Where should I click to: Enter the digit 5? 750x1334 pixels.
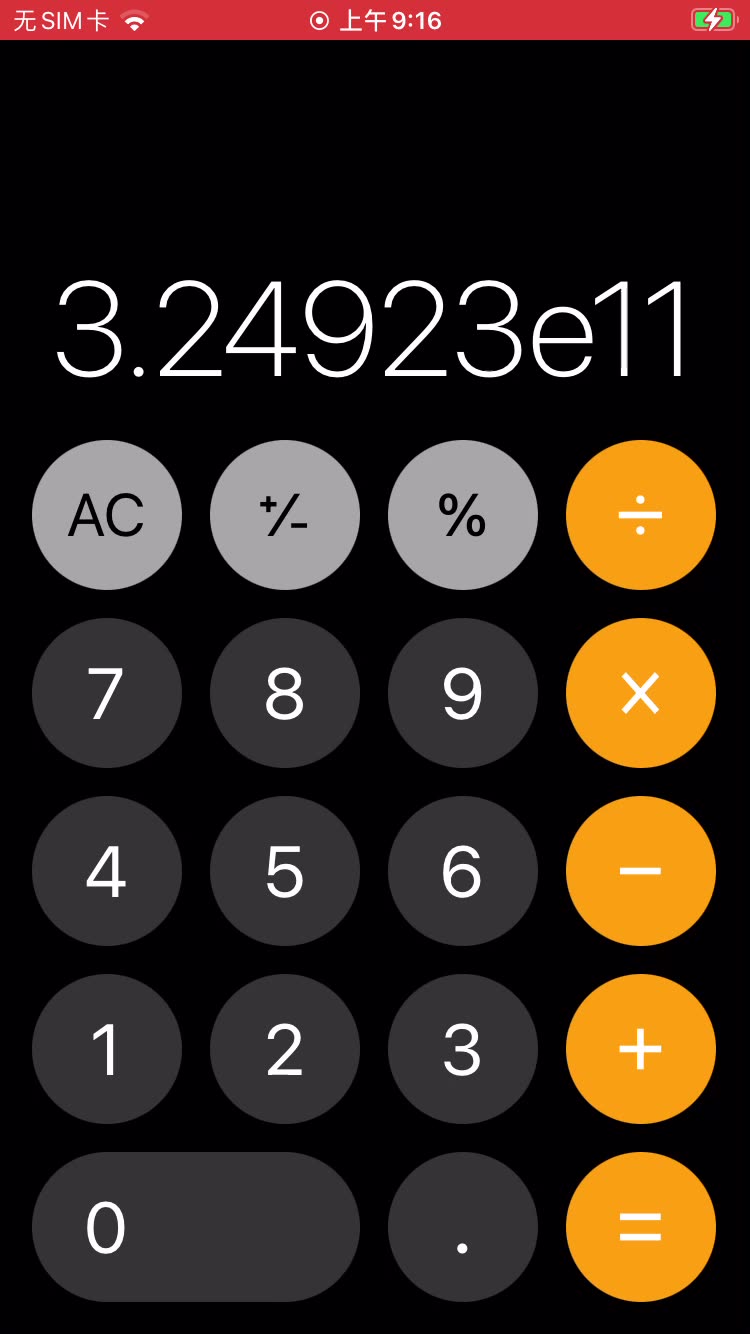tap(285, 871)
